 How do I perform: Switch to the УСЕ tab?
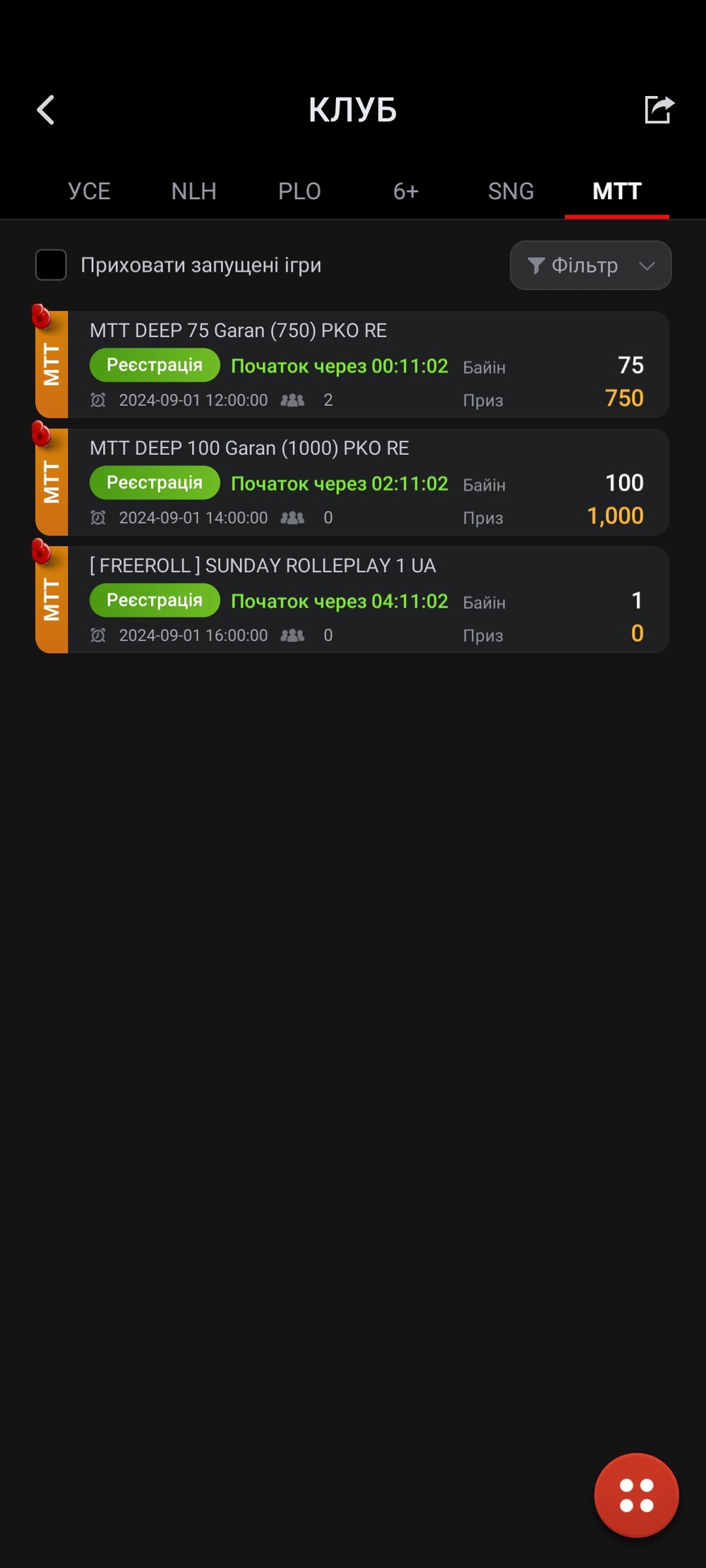click(x=89, y=191)
